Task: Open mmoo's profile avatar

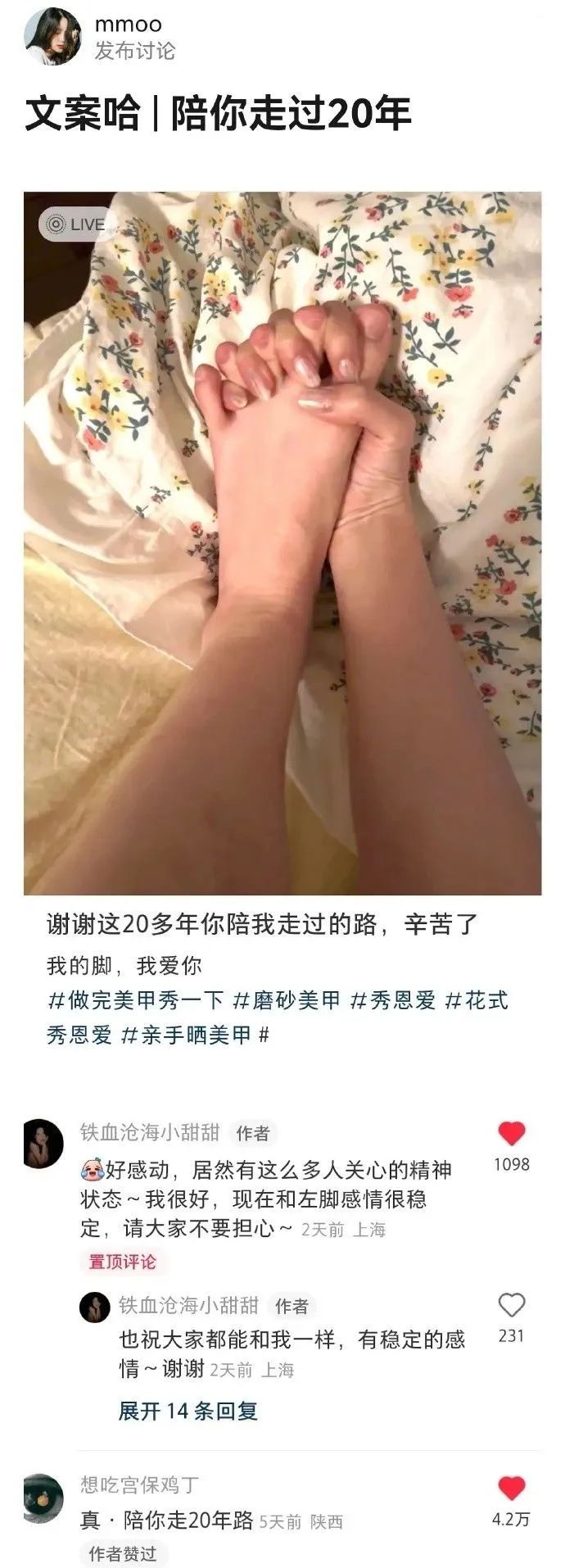Action: pyautogui.click(x=53, y=36)
